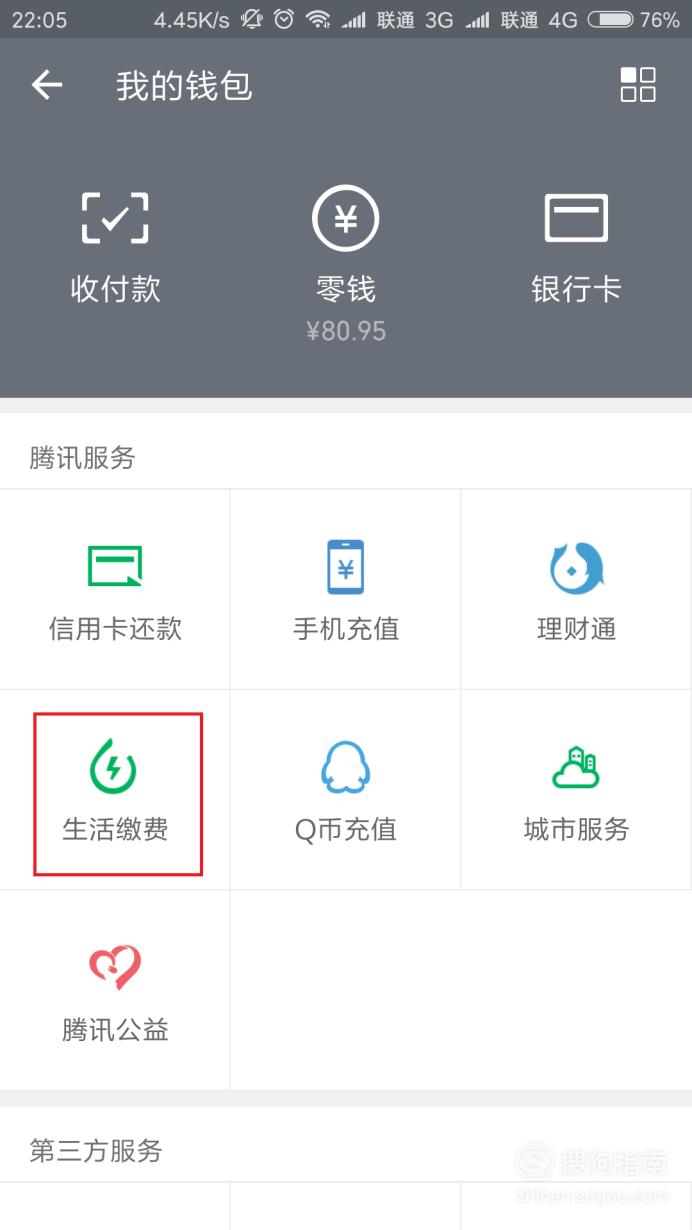This screenshot has height=1230, width=692.
Task: Go back from 我的钱包
Action: coord(47,86)
